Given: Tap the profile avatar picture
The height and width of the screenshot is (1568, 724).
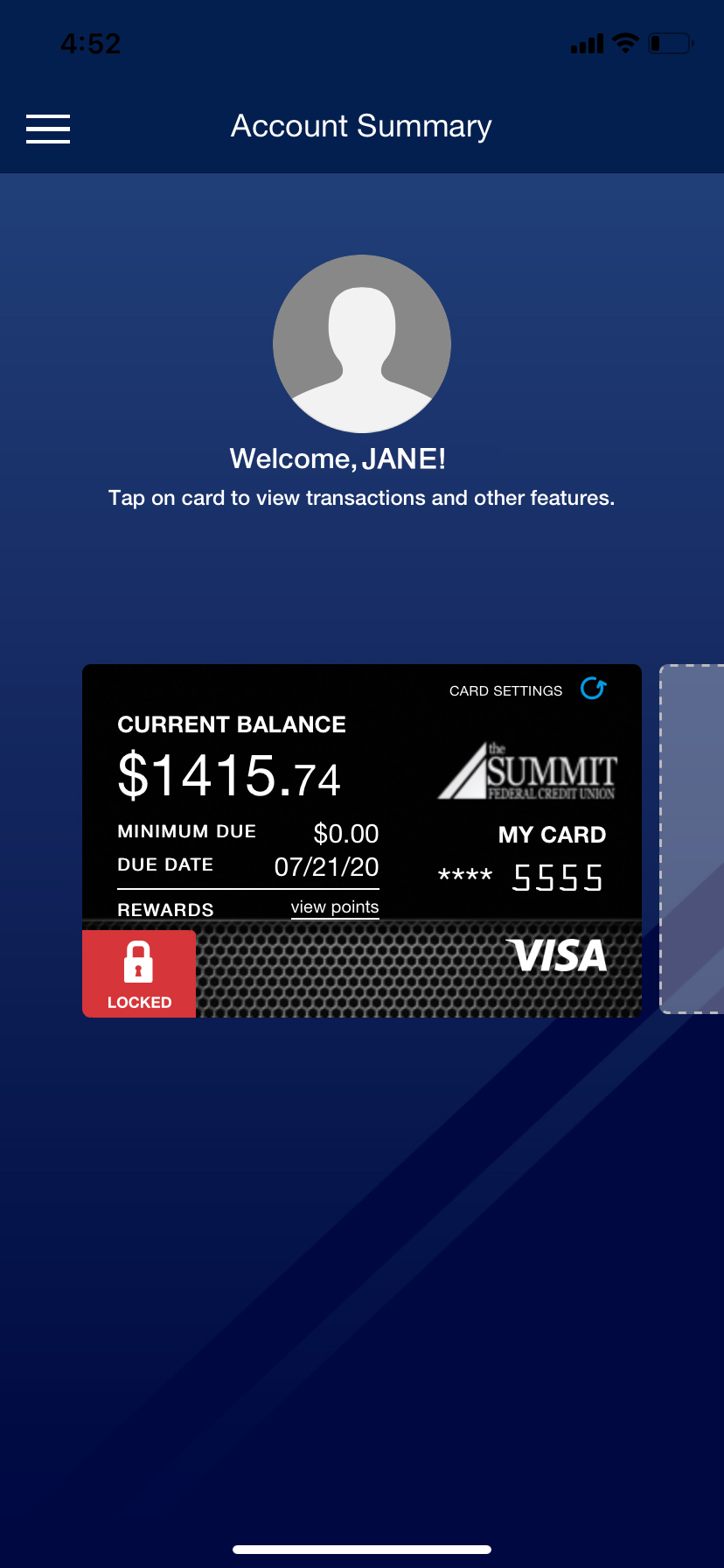Looking at the screenshot, I should coord(362,344).
